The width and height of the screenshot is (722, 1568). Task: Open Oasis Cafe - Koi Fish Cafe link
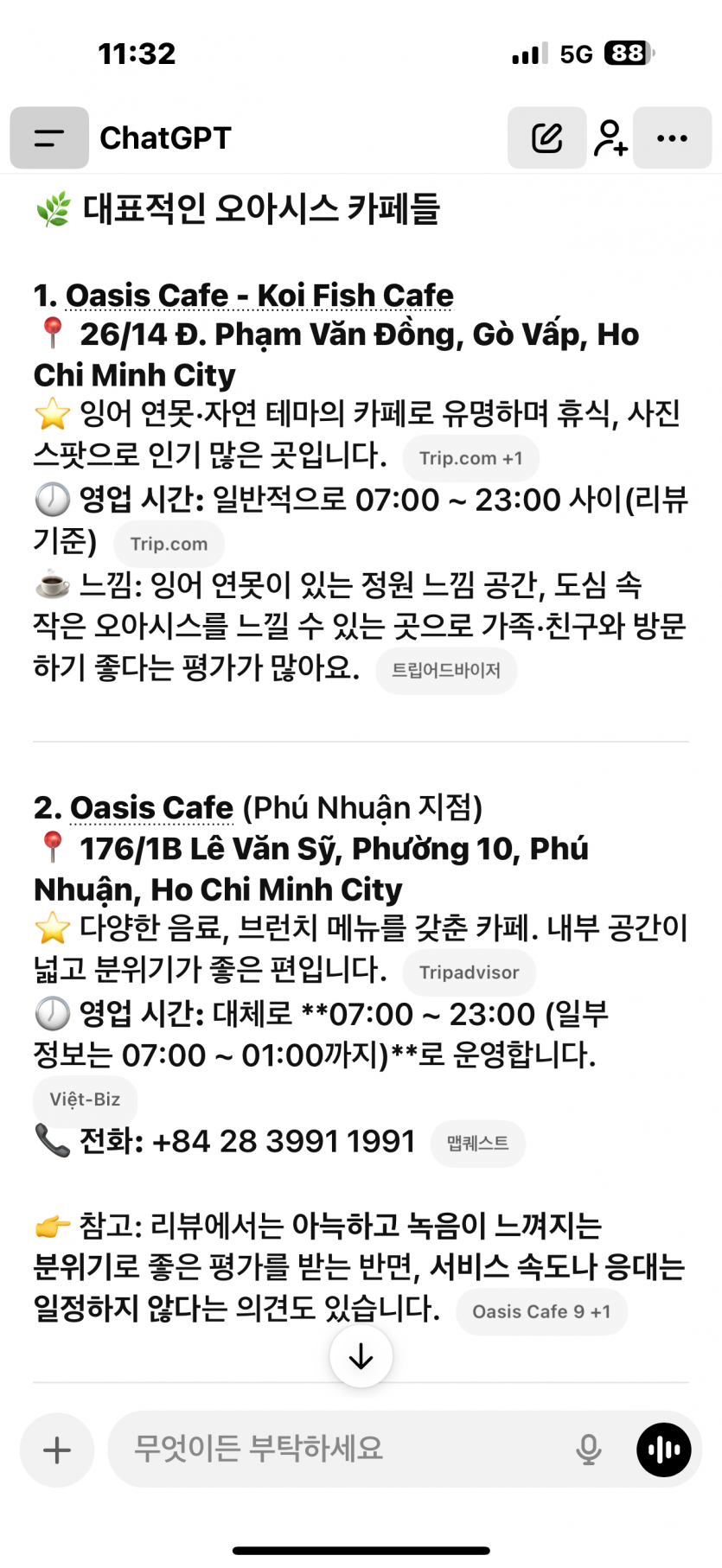click(x=259, y=296)
